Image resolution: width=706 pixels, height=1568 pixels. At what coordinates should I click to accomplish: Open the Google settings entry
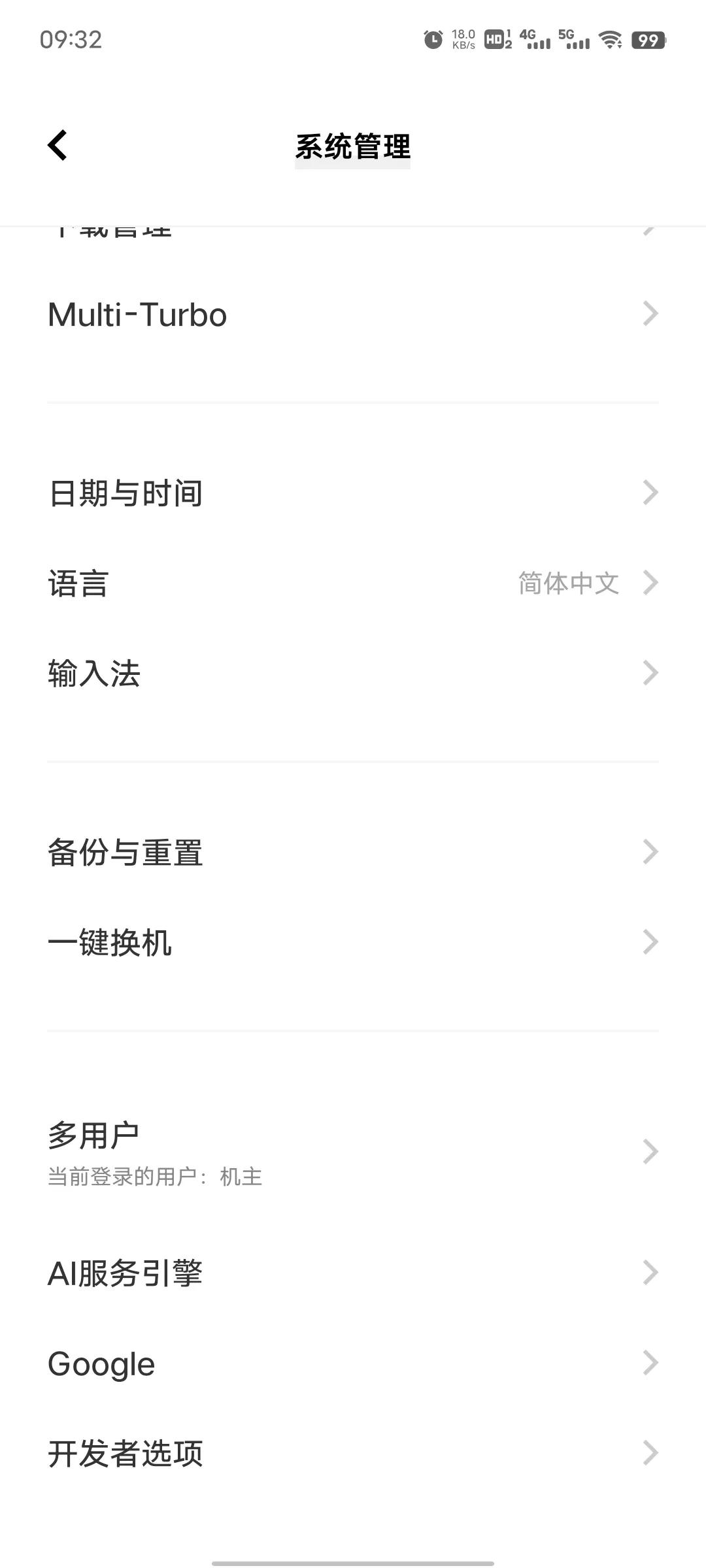(x=353, y=1362)
